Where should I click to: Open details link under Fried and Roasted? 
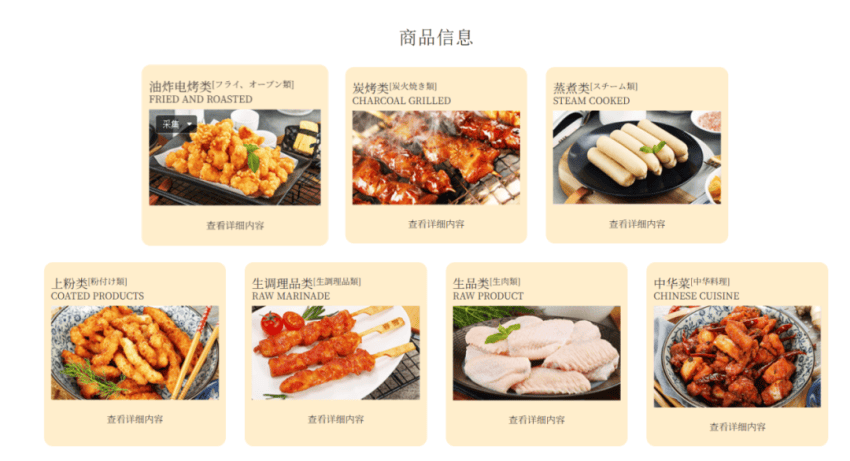235,226
